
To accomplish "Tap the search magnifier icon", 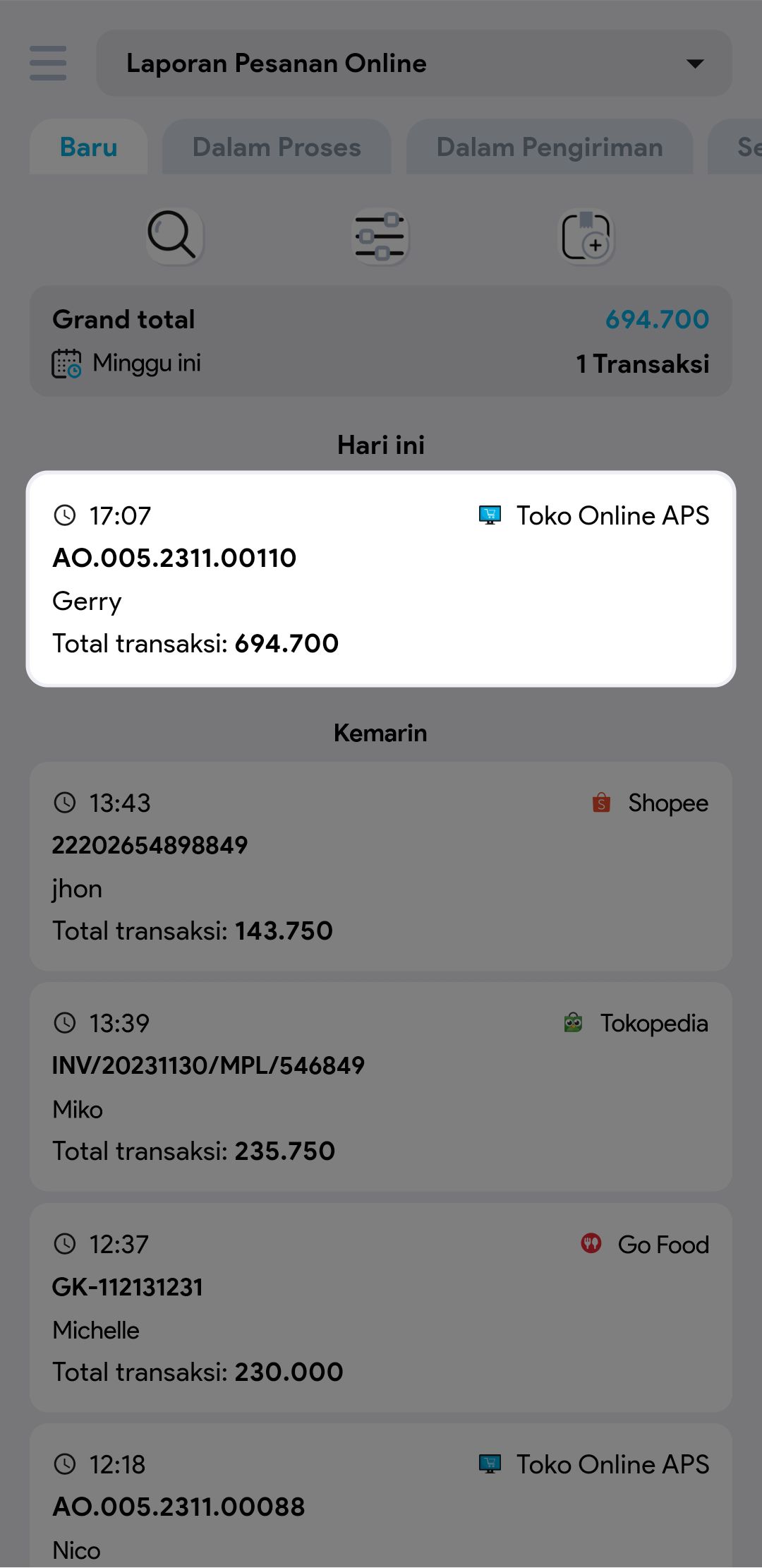I will (174, 236).
